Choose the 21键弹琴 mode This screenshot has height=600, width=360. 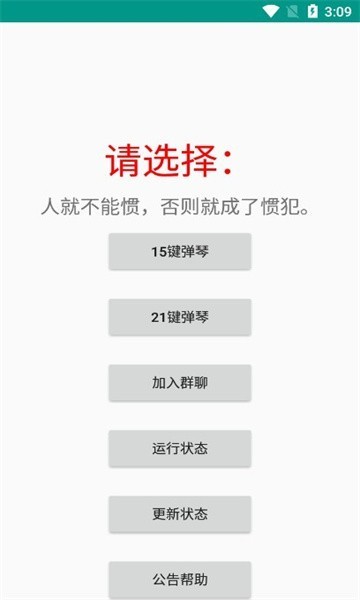tap(180, 317)
